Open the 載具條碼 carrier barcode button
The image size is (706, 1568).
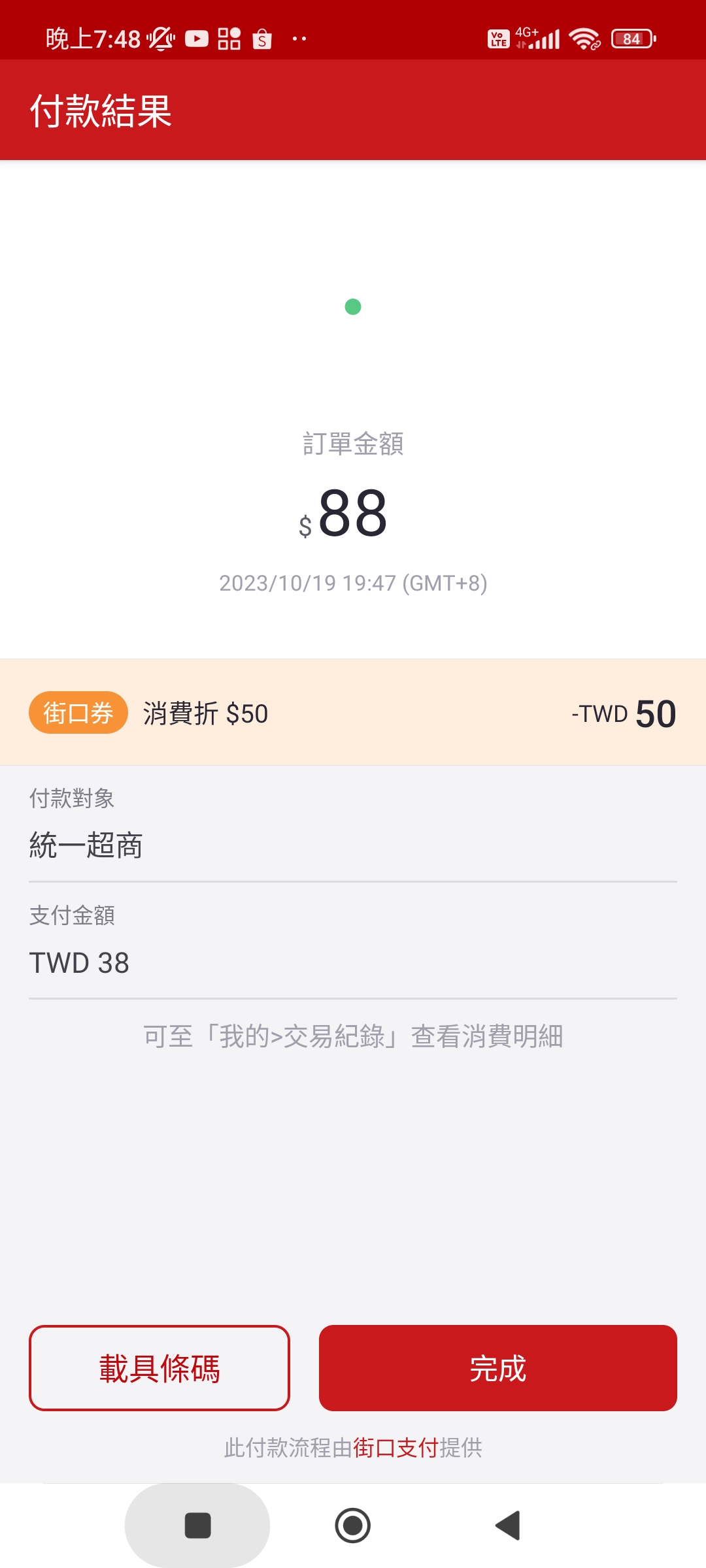(x=160, y=1368)
